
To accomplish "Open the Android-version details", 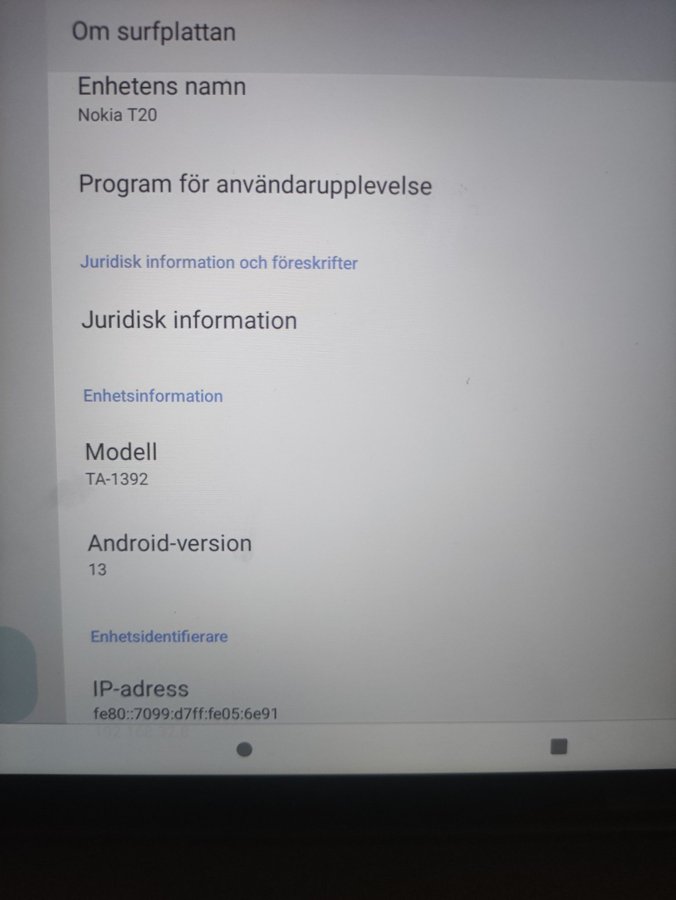I will tap(169, 555).
